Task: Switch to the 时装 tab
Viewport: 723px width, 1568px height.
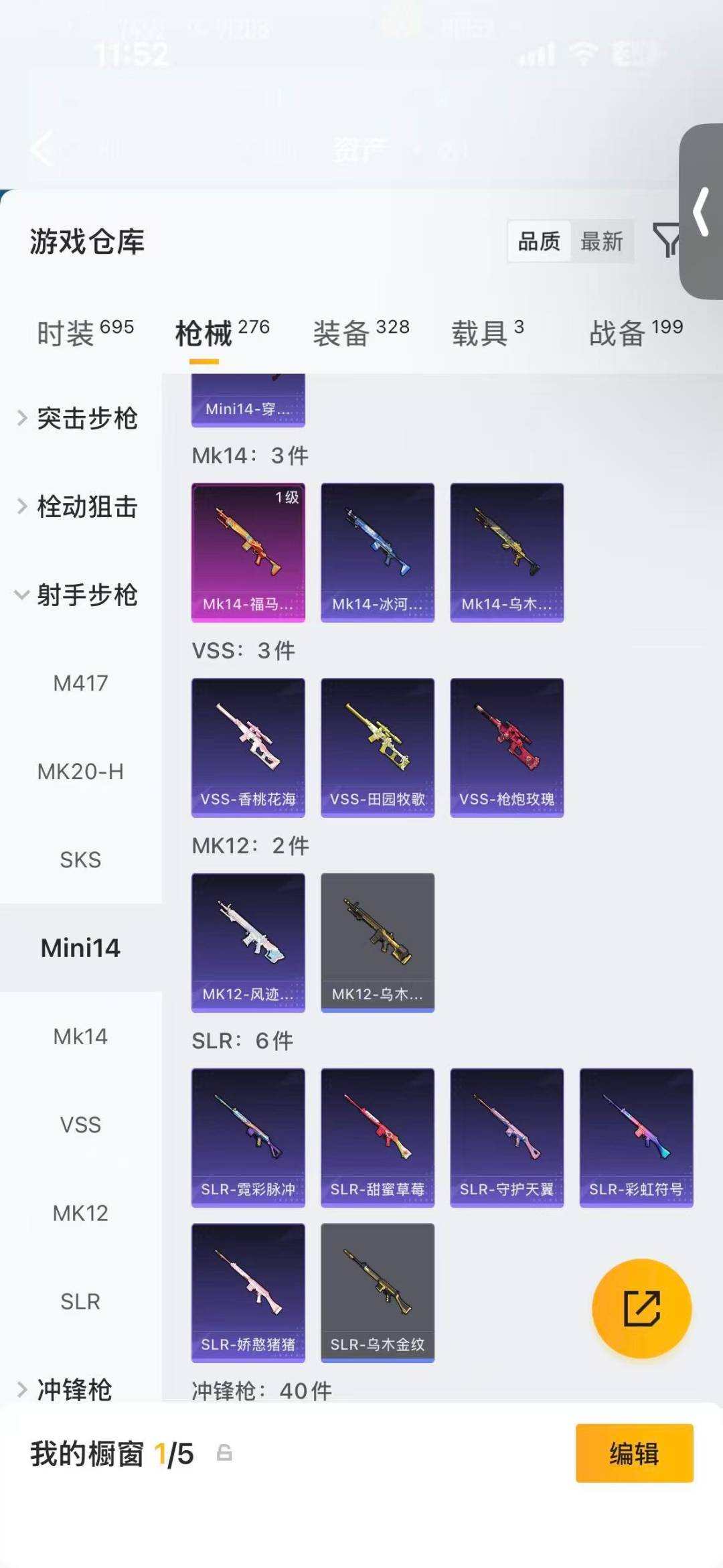Action: (x=85, y=332)
